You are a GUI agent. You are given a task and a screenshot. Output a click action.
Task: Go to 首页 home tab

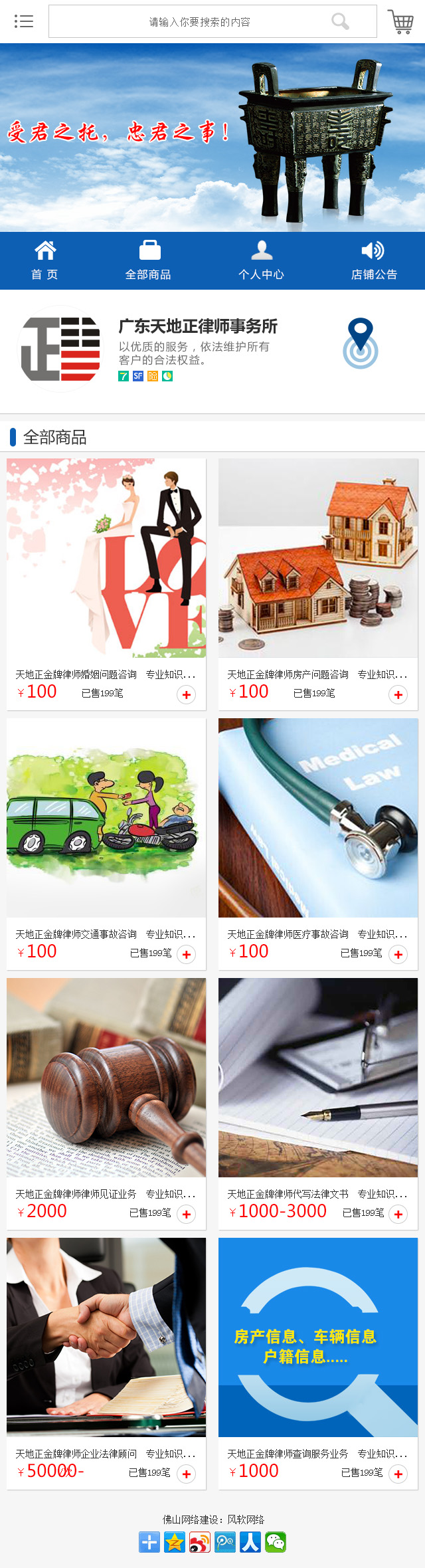click(44, 261)
